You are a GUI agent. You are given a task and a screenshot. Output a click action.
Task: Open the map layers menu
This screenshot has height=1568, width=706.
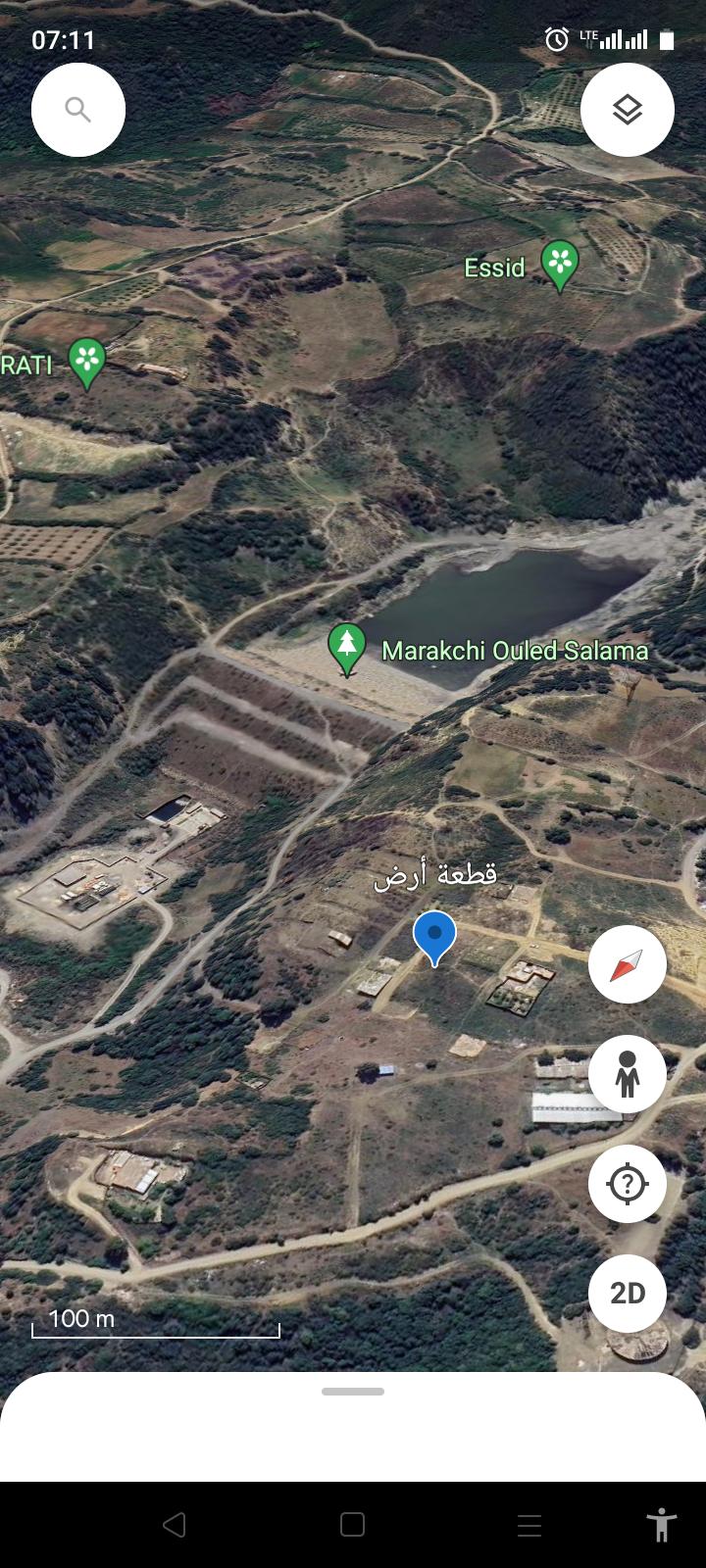coord(628,110)
